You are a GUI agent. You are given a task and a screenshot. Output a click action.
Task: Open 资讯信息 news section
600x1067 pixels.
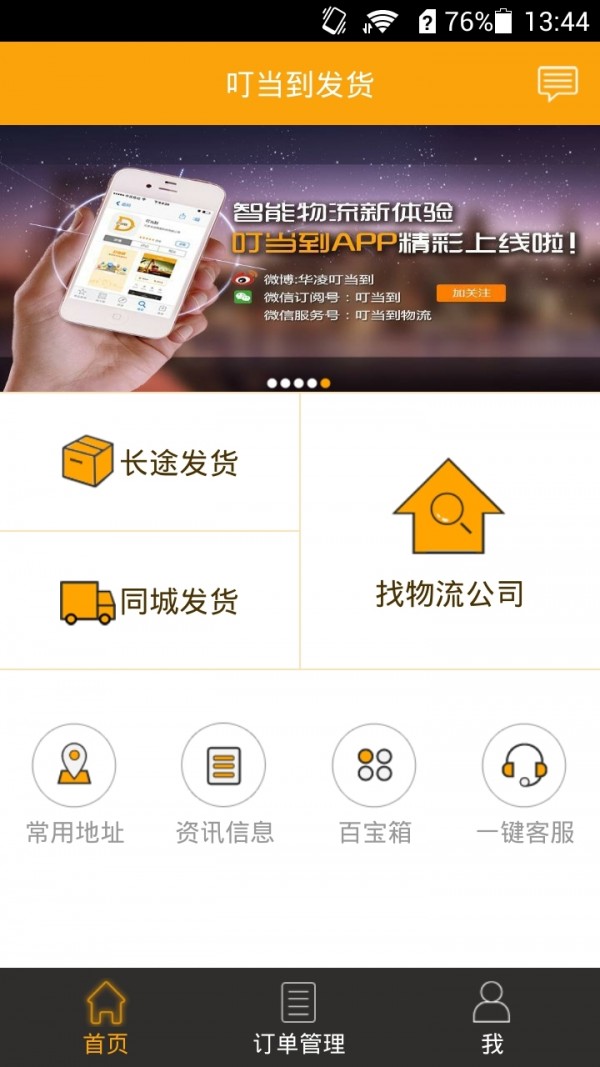pyautogui.click(x=224, y=786)
